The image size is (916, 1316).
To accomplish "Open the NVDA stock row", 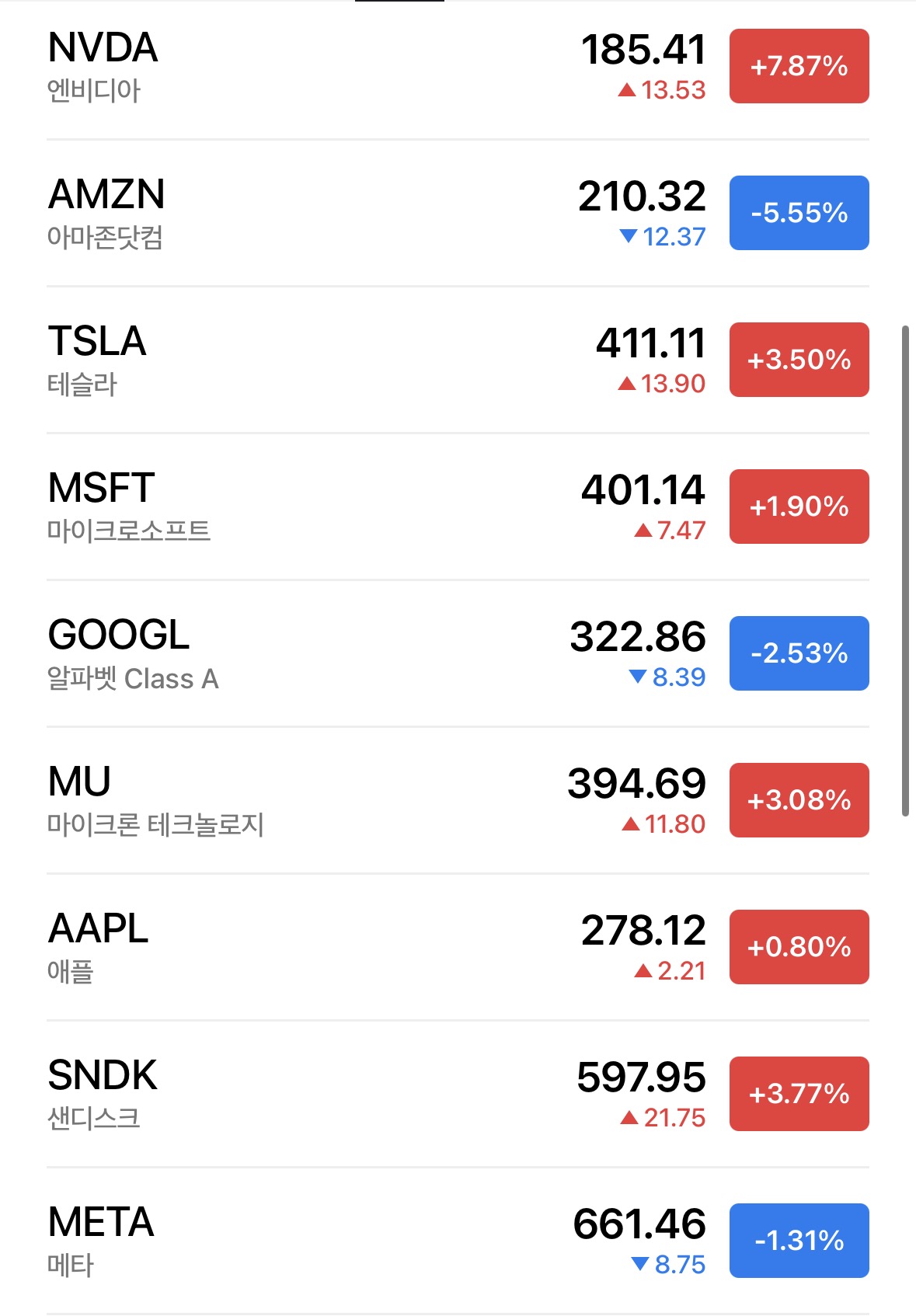I will [x=311, y=67].
